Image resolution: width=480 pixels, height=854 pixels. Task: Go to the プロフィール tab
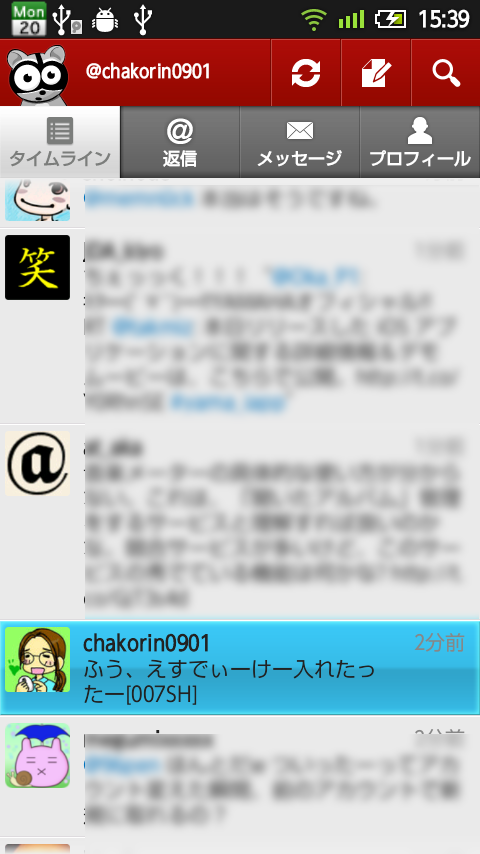click(x=420, y=142)
